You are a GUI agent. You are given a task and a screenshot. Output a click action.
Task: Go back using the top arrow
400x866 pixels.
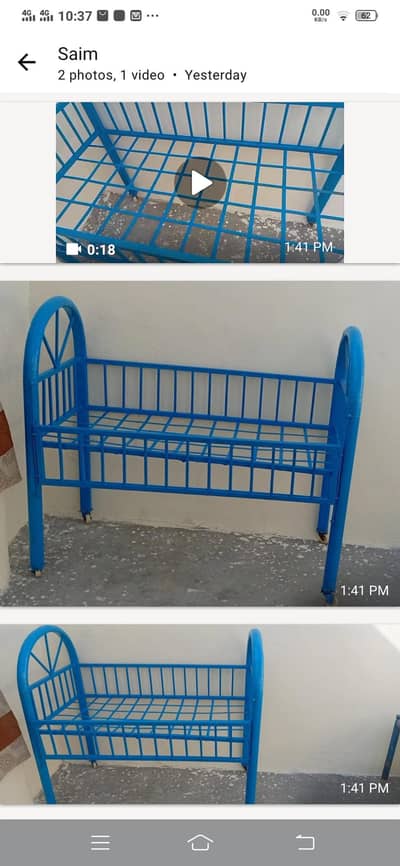pos(27,62)
